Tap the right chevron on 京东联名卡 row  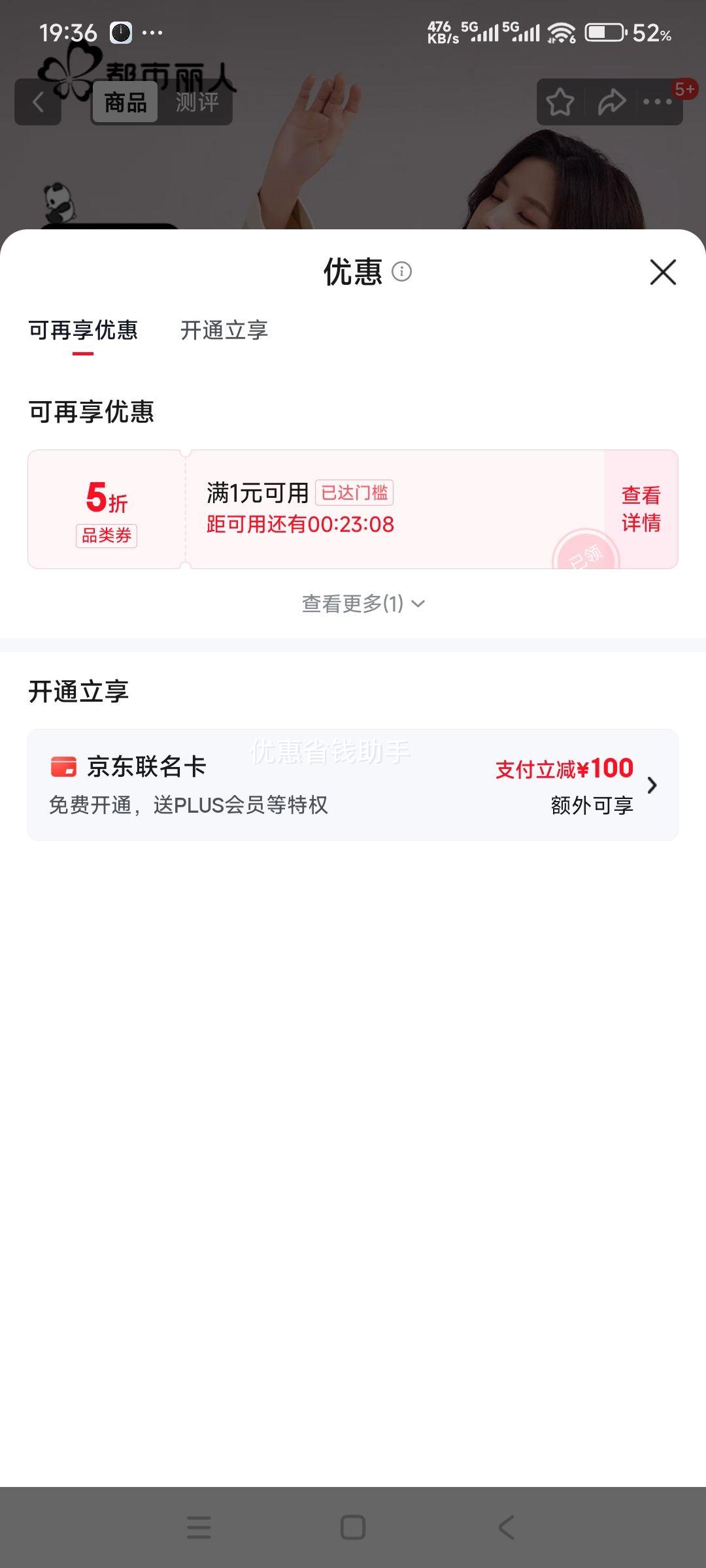click(652, 786)
